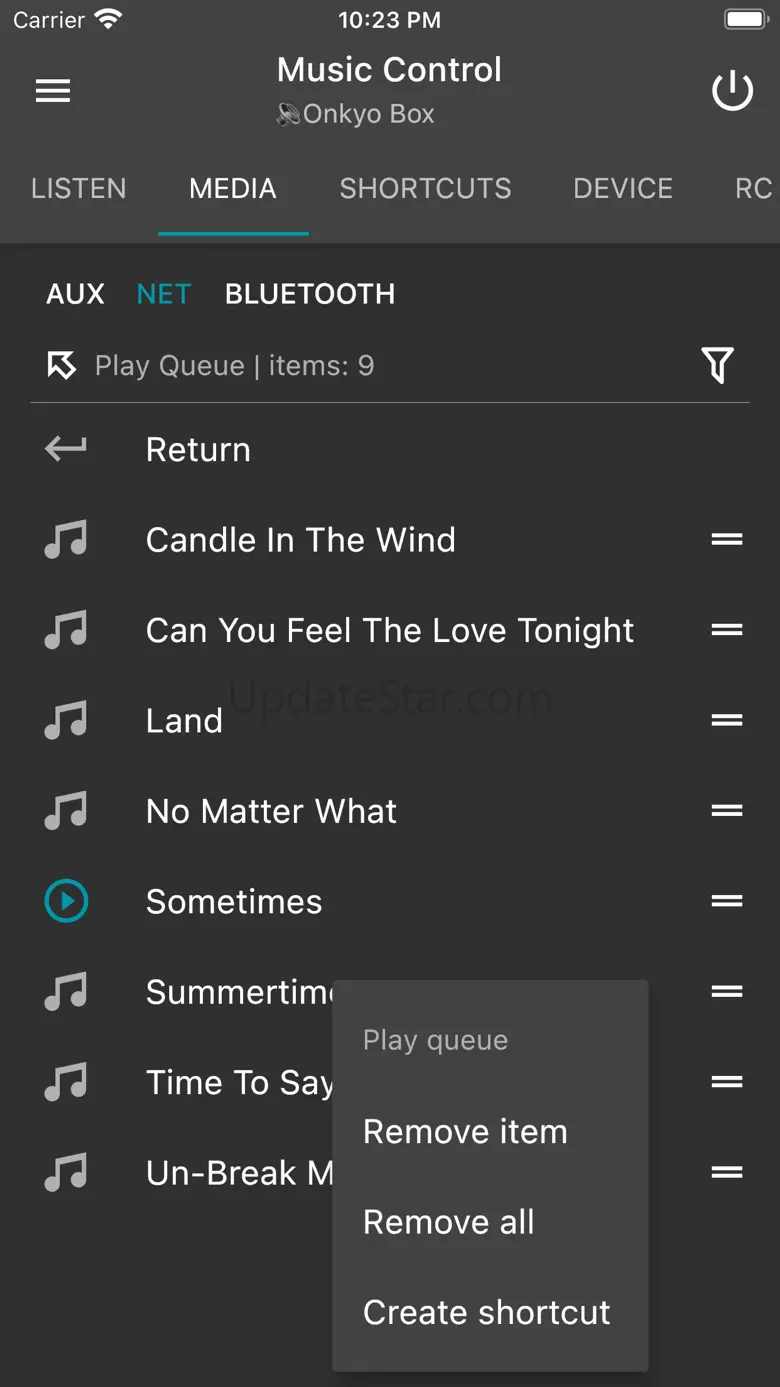Select the song Land

click(184, 721)
